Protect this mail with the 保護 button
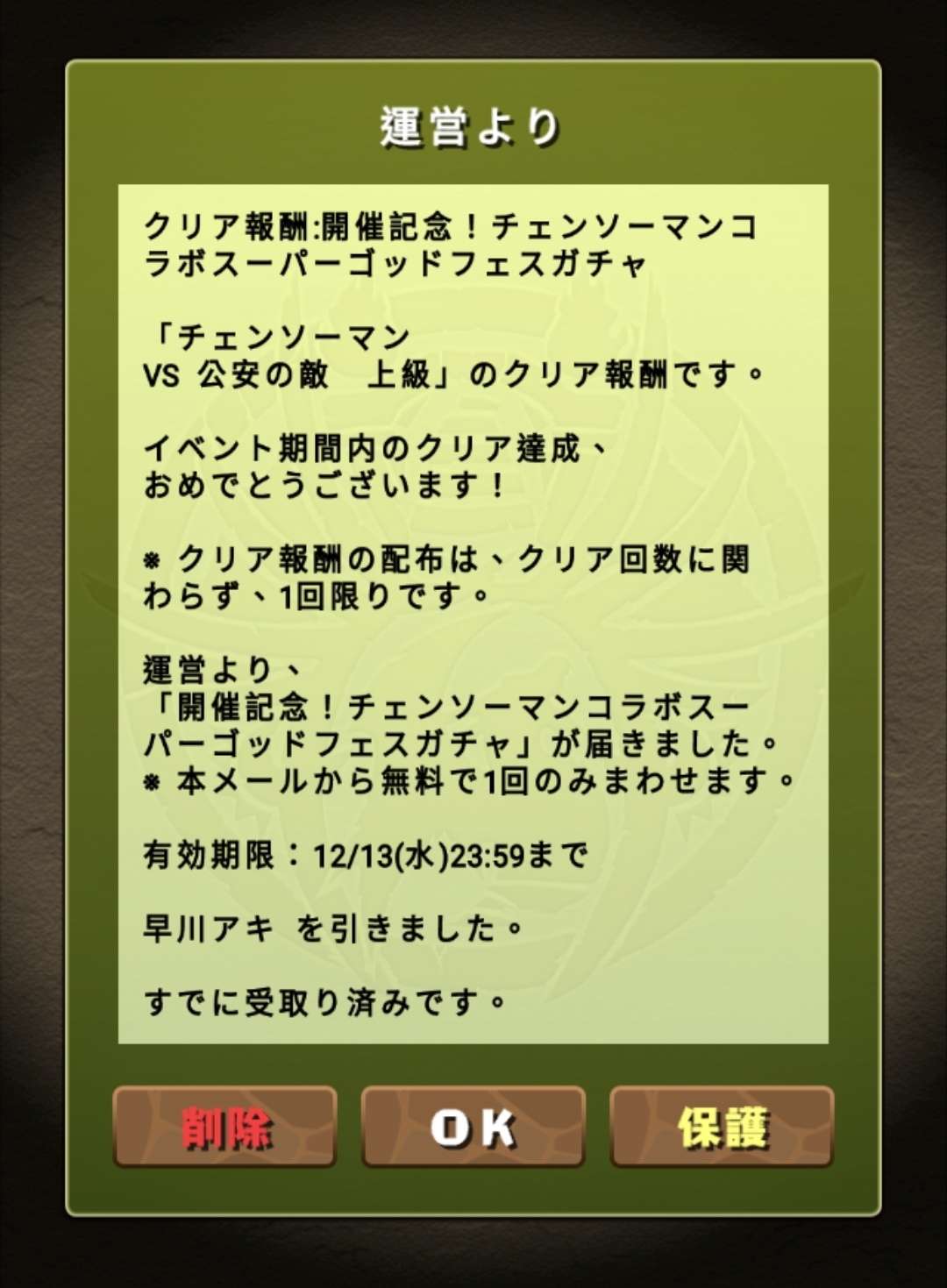The width and height of the screenshot is (947, 1288). click(721, 1127)
